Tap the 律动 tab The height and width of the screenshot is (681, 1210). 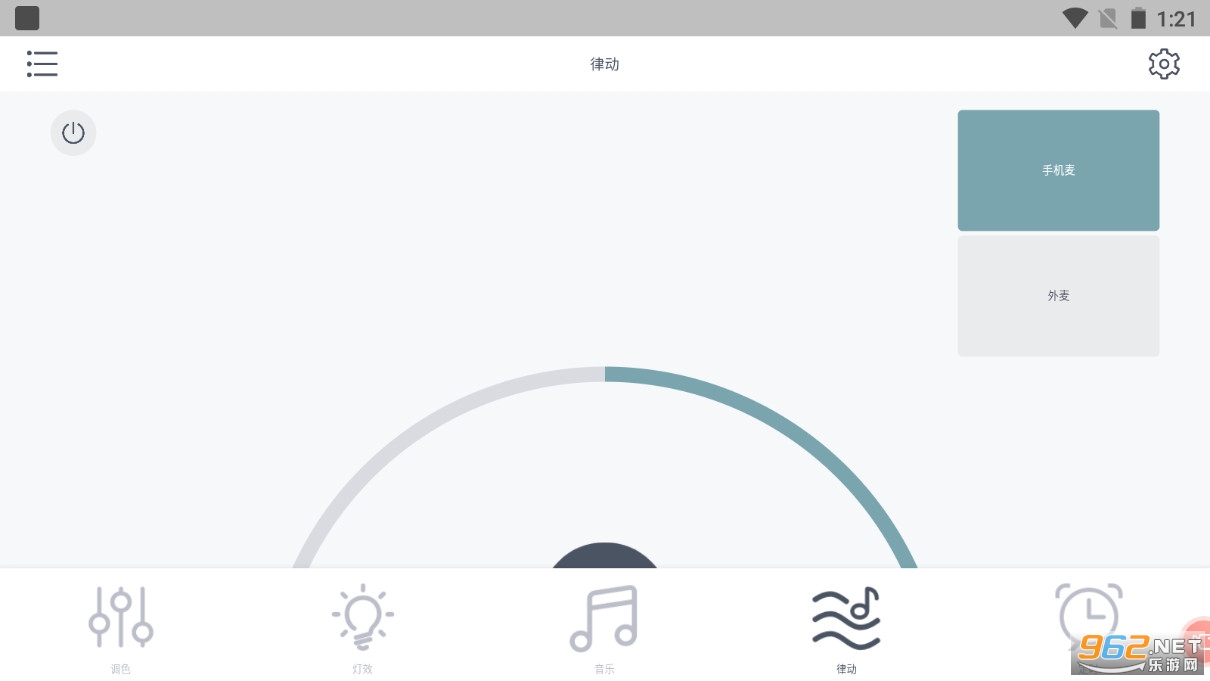846,626
